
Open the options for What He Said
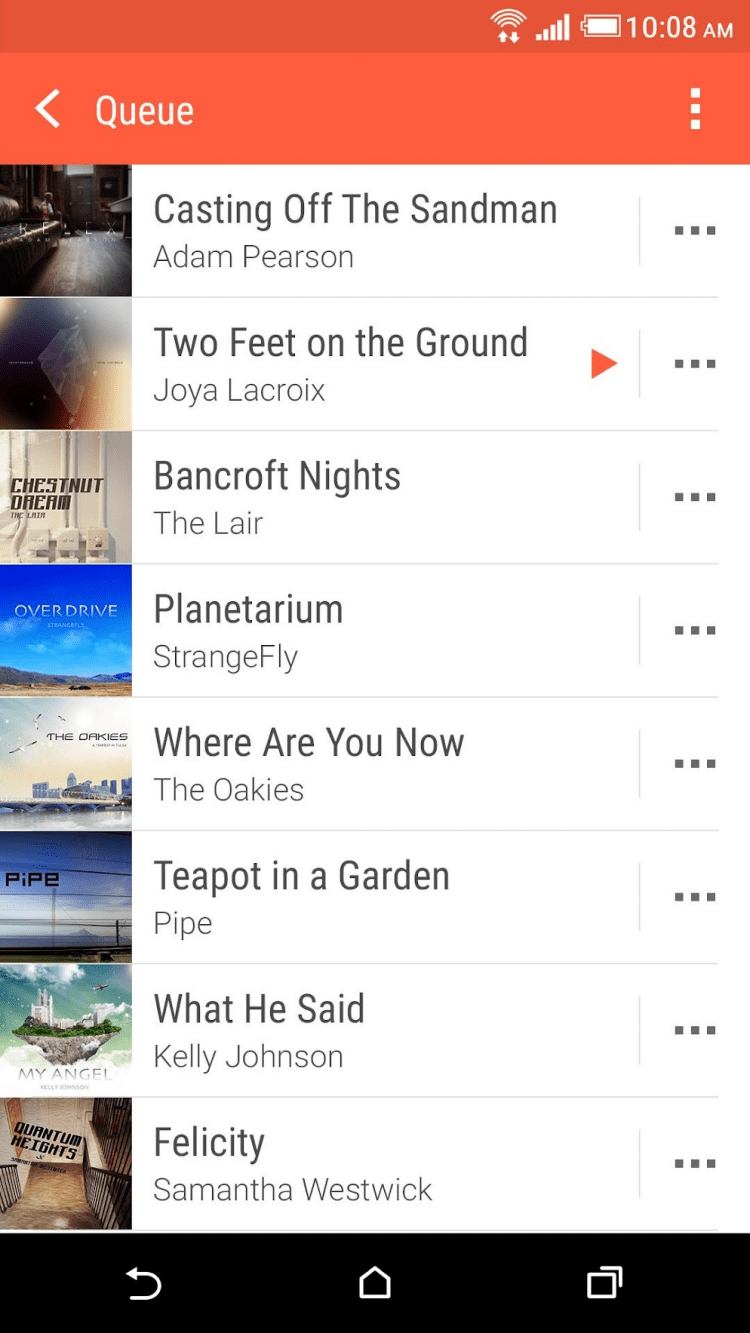(x=695, y=1031)
